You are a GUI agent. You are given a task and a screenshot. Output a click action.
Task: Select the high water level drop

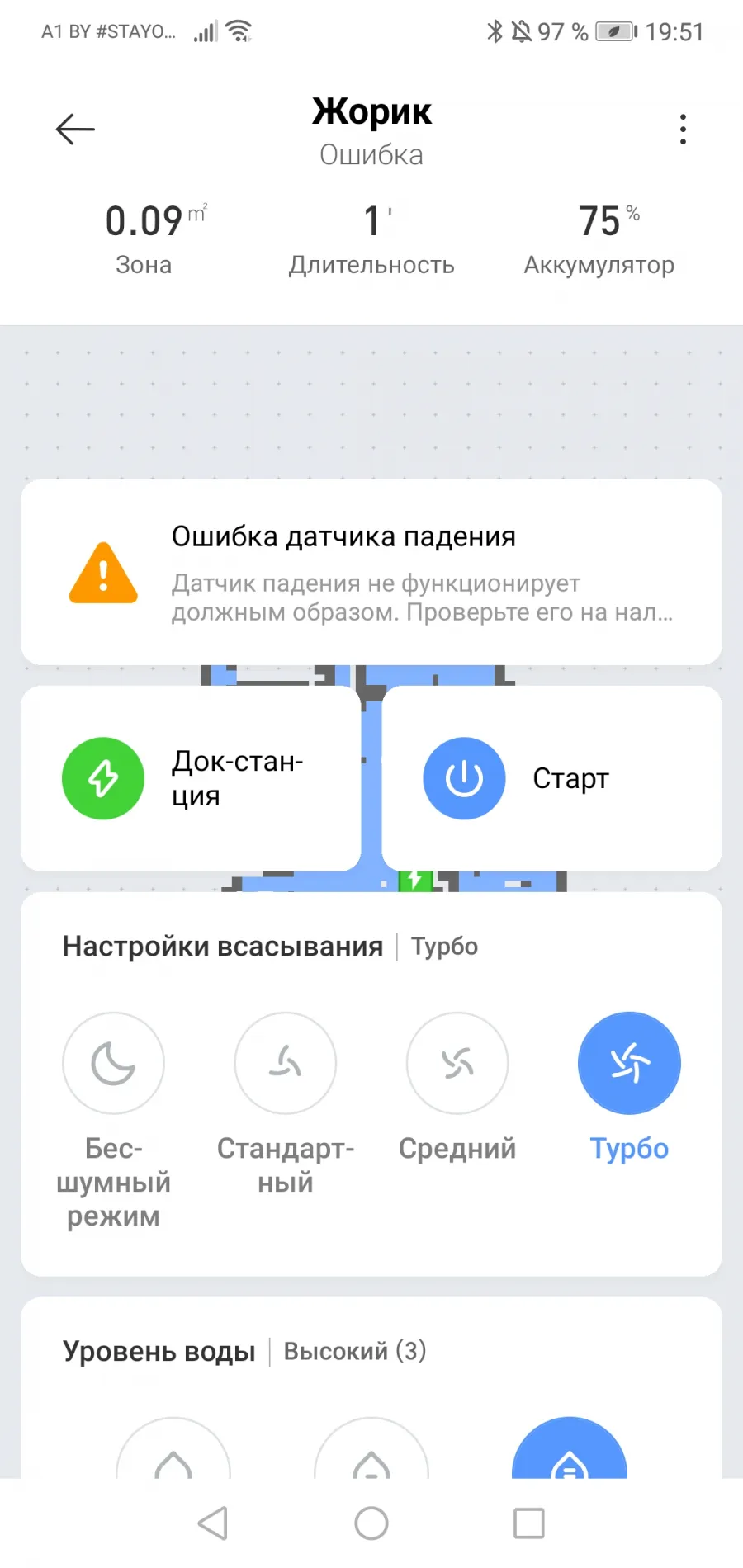(x=570, y=1448)
